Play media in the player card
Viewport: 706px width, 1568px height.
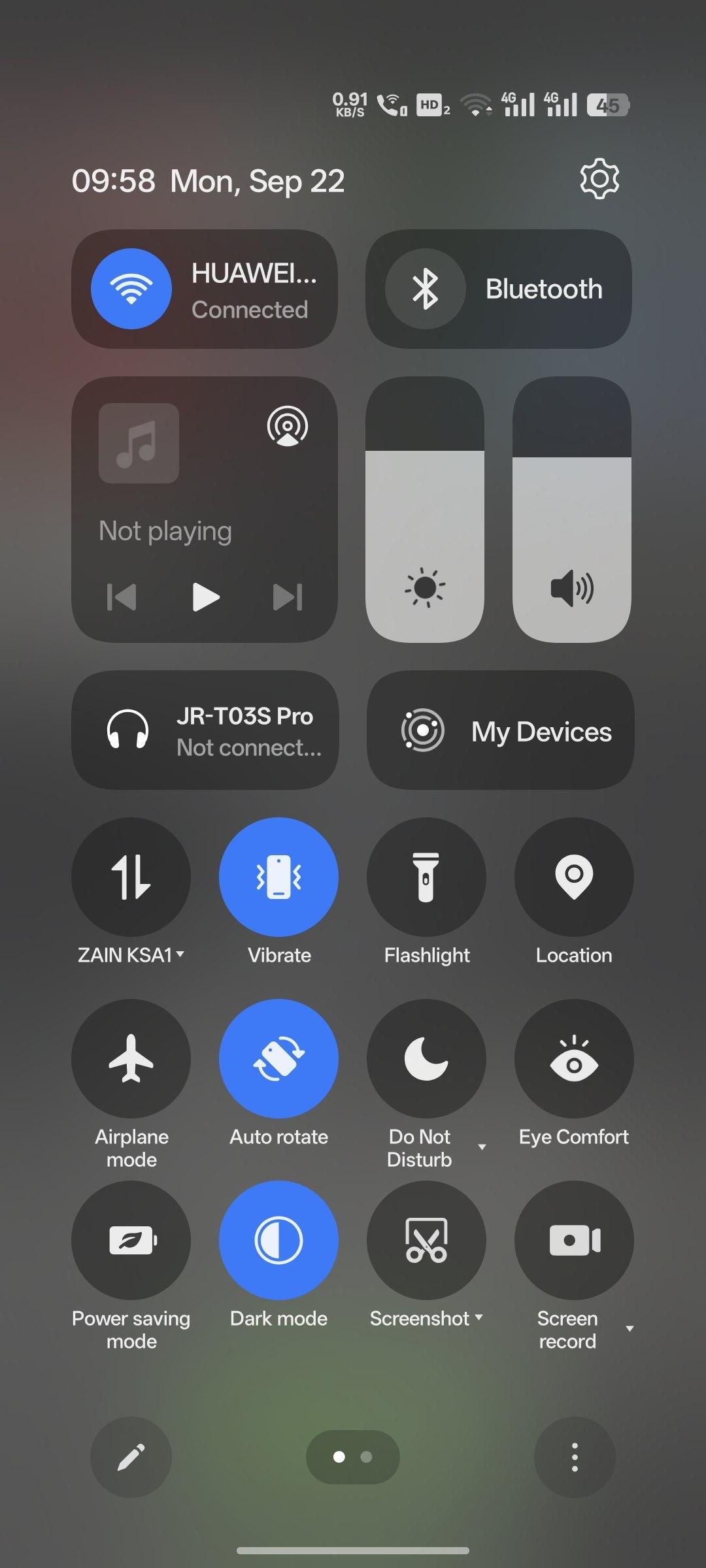[205, 597]
